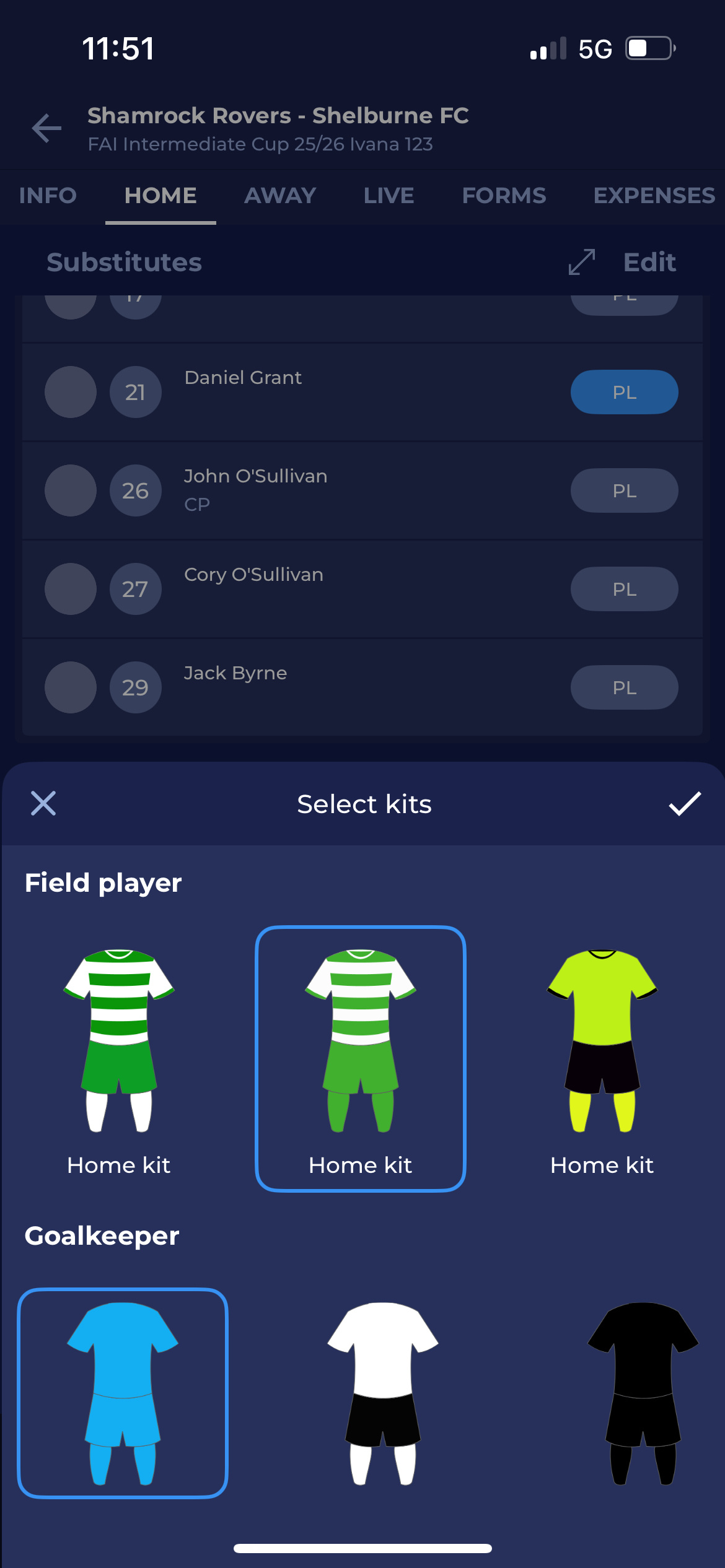
Task: Tap the PL button for John O'Sullivan
Action: [x=624, y=490]
